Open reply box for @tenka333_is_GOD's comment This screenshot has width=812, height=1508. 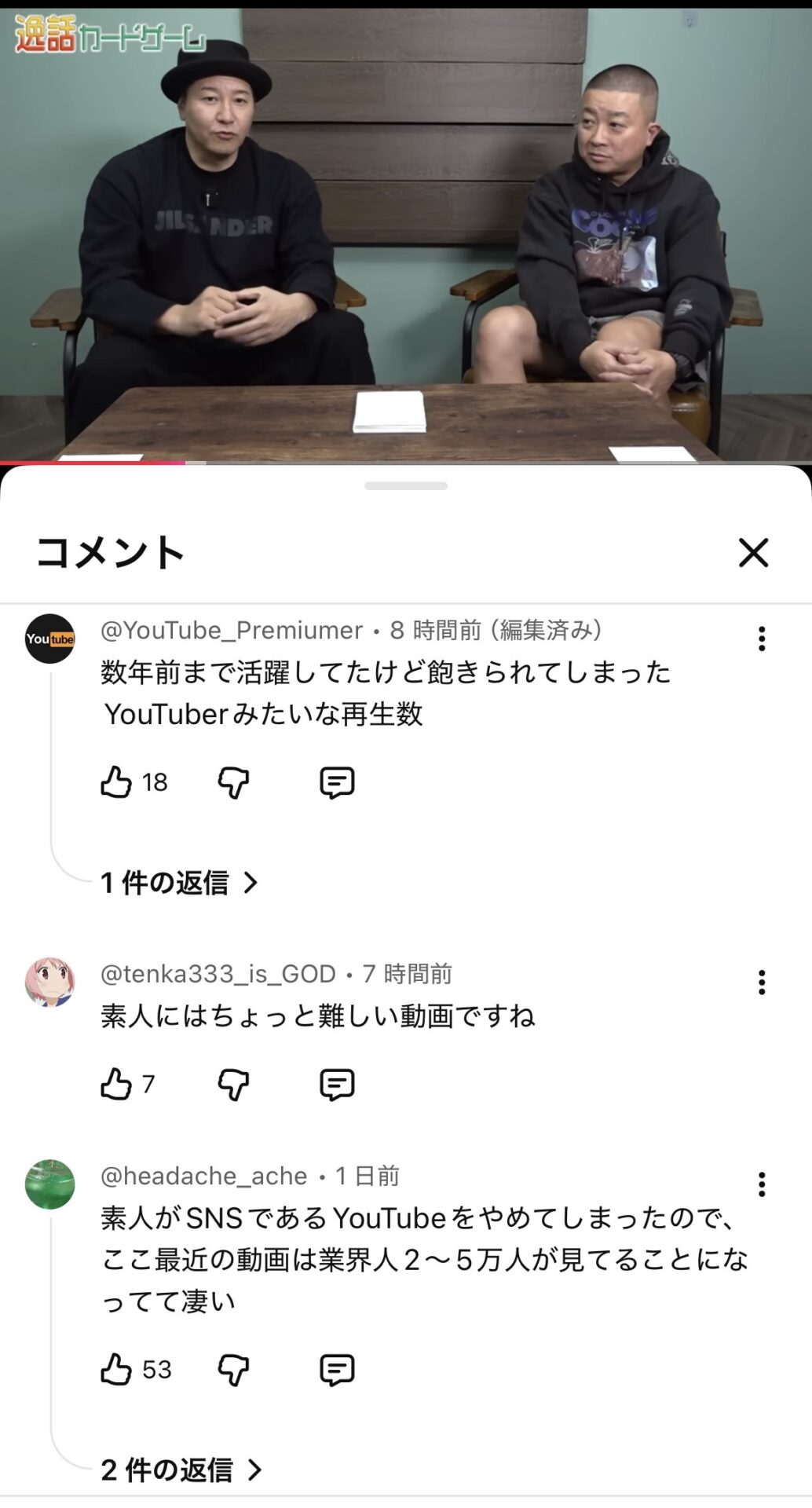coord(336,1084)
